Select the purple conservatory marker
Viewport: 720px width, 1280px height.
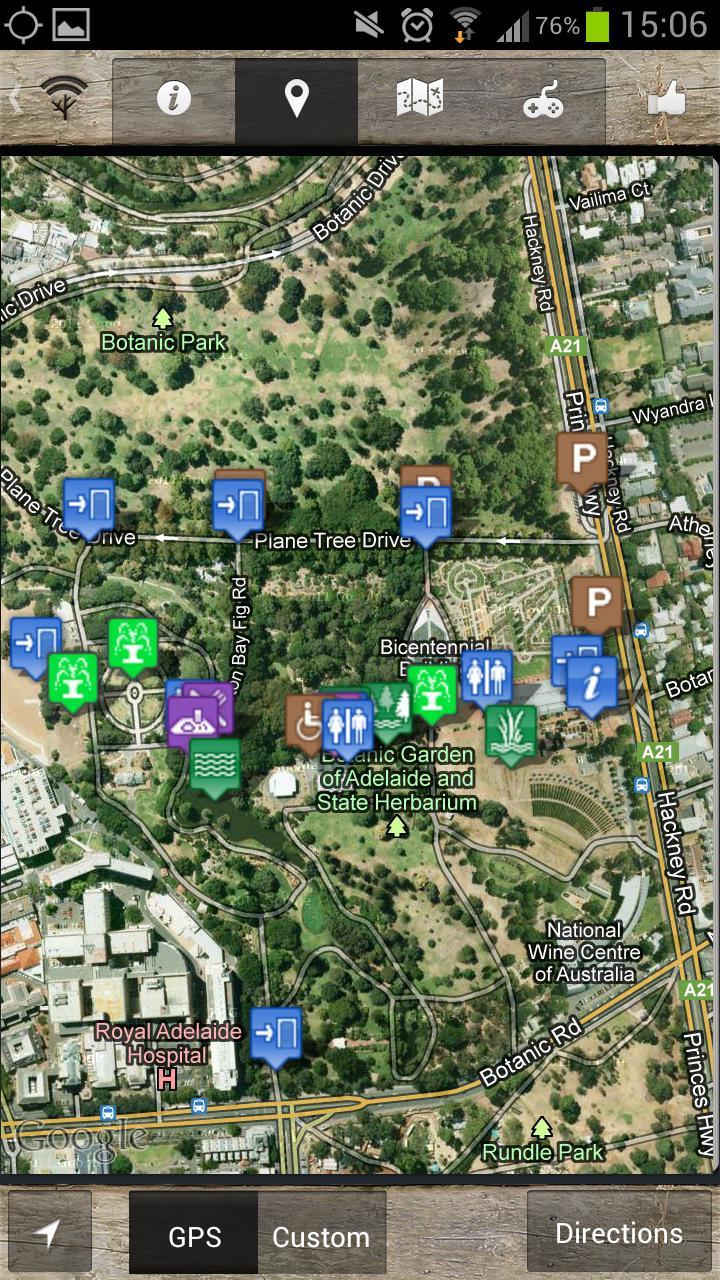click(x=194, y=718)
